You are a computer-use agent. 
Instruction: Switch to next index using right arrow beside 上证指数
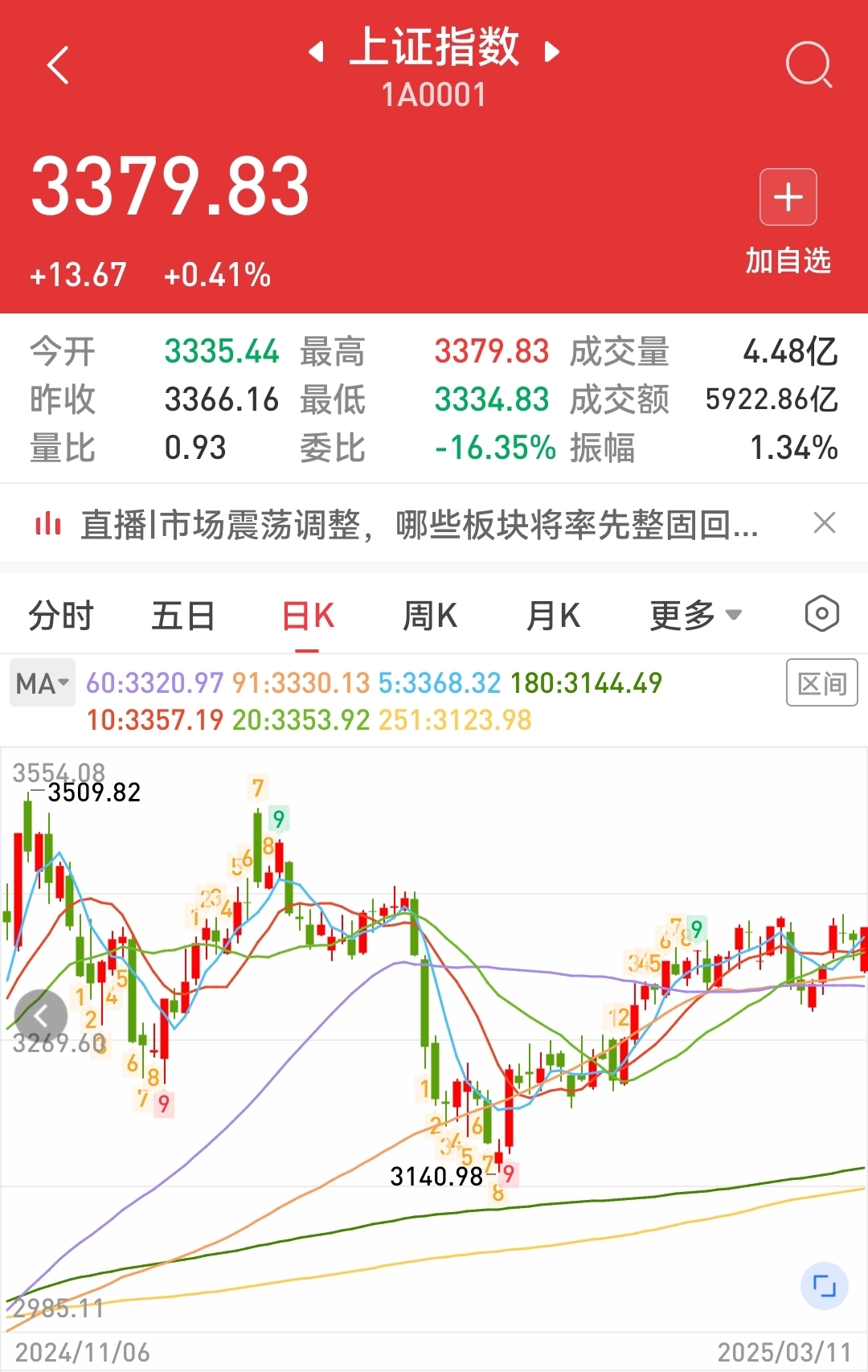[x=551, y=51]
